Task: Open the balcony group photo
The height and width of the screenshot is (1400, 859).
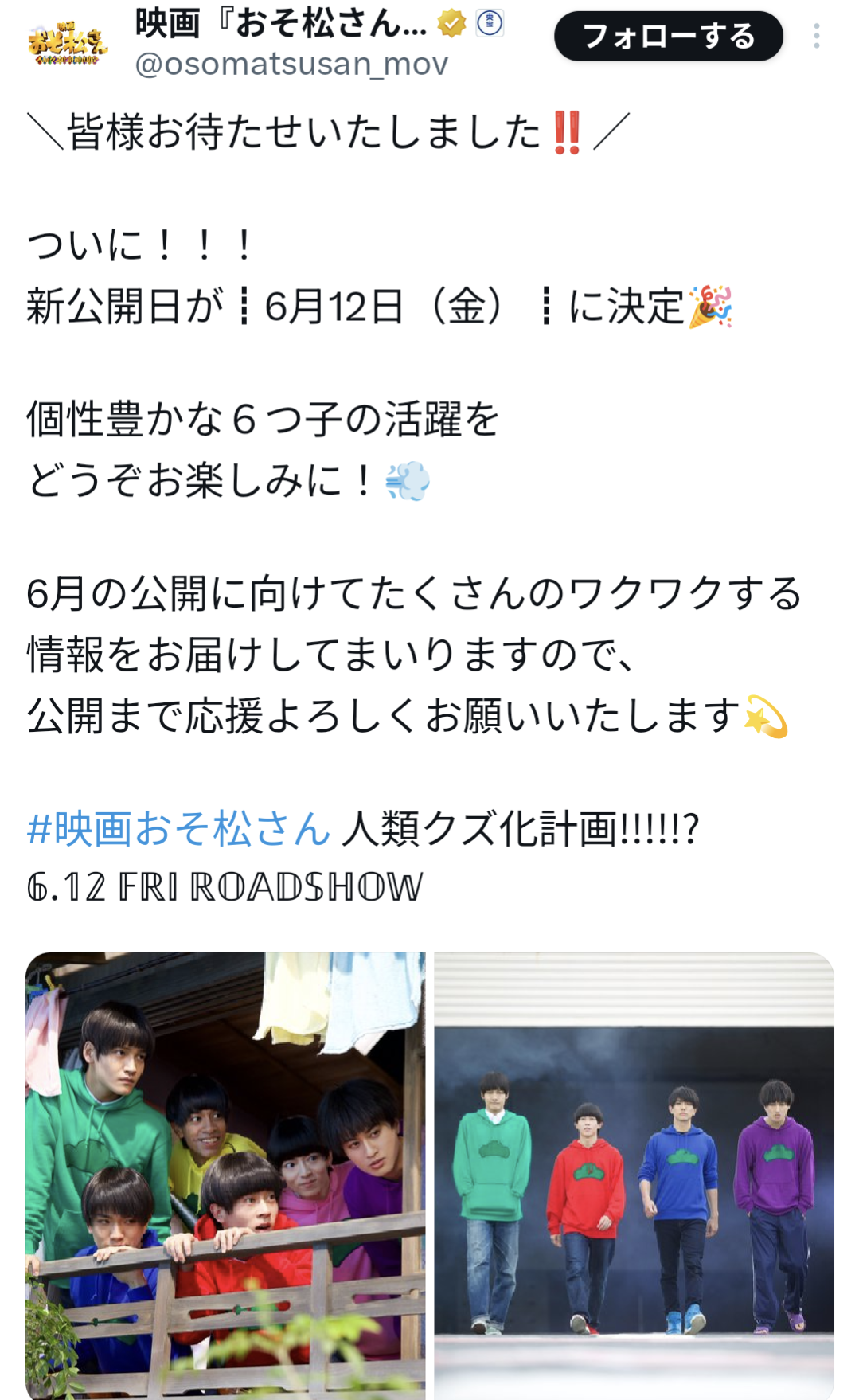Action: coord(225,1175)
